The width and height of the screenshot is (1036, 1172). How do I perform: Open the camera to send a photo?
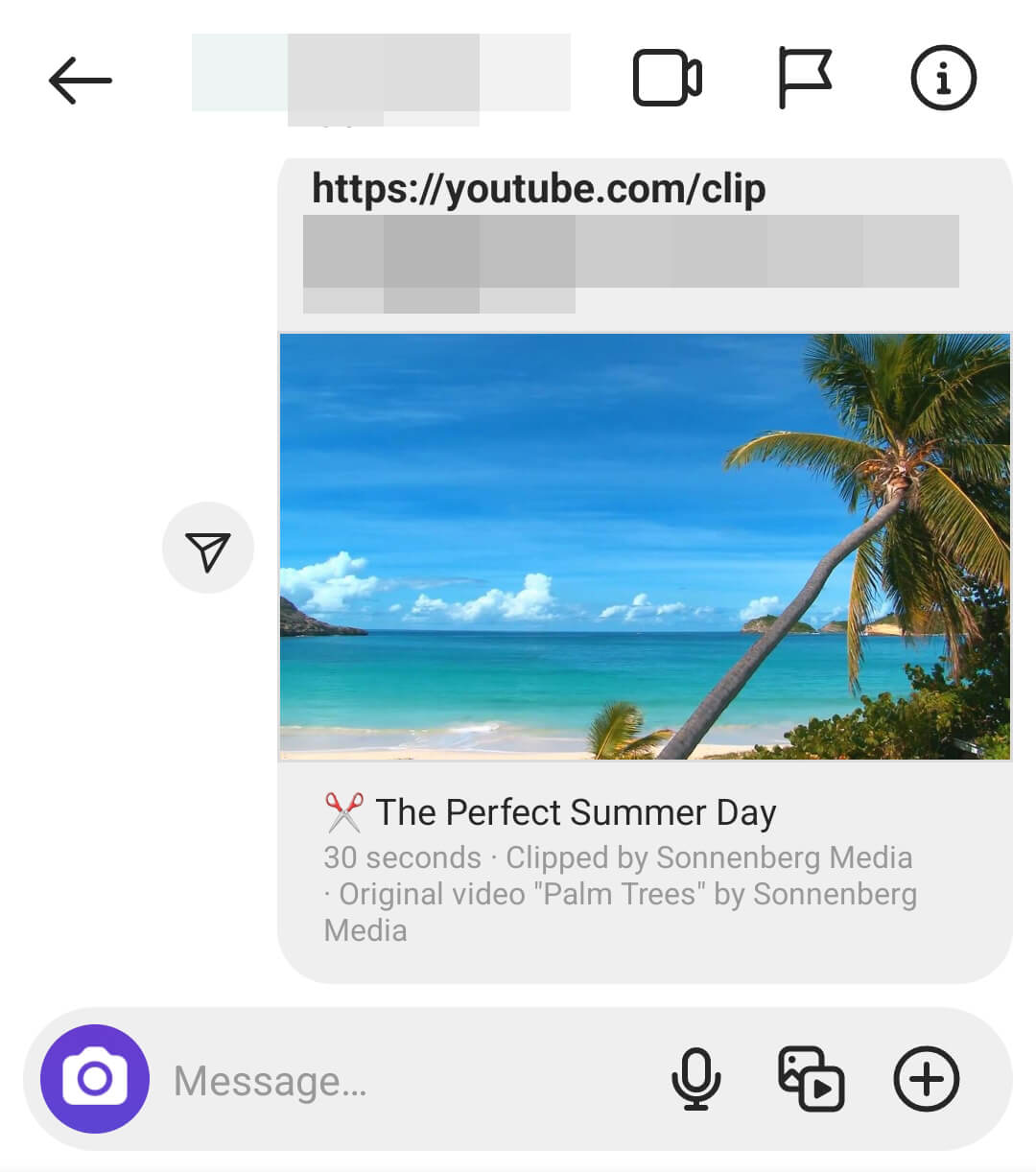[x=95, y=1079]
